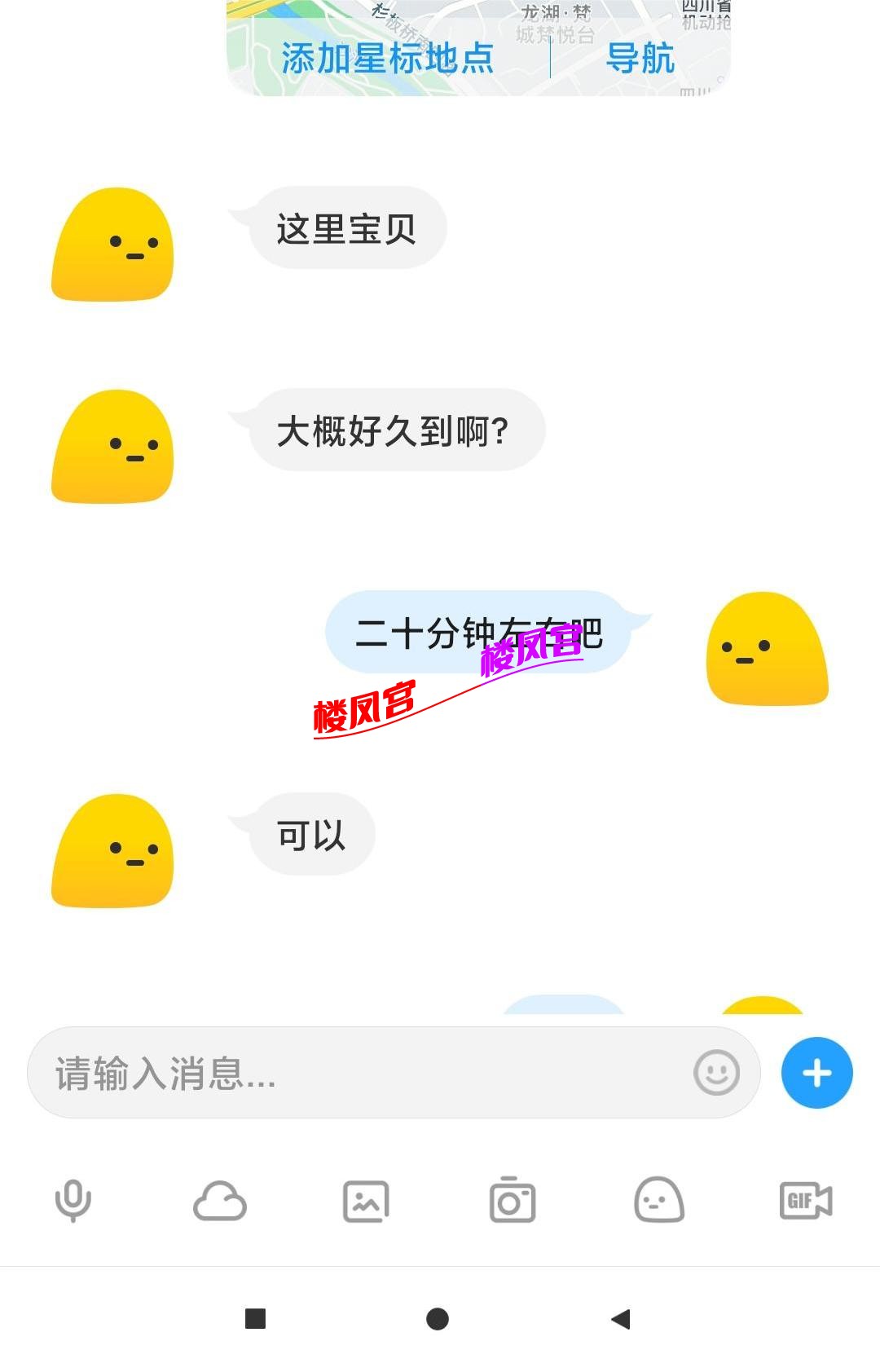Viewport: 880px width, 1372px height.
Task: Start navigation by tapping 导航
Action: 640,58
